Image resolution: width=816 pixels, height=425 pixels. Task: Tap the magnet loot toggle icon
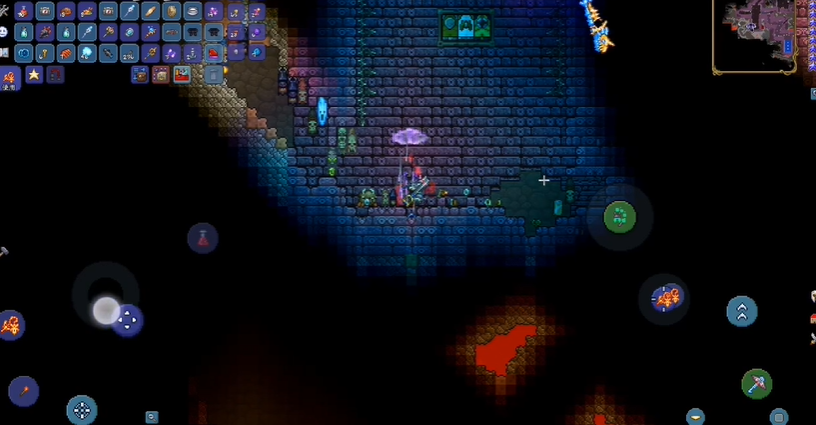click(x=55, y=75)
